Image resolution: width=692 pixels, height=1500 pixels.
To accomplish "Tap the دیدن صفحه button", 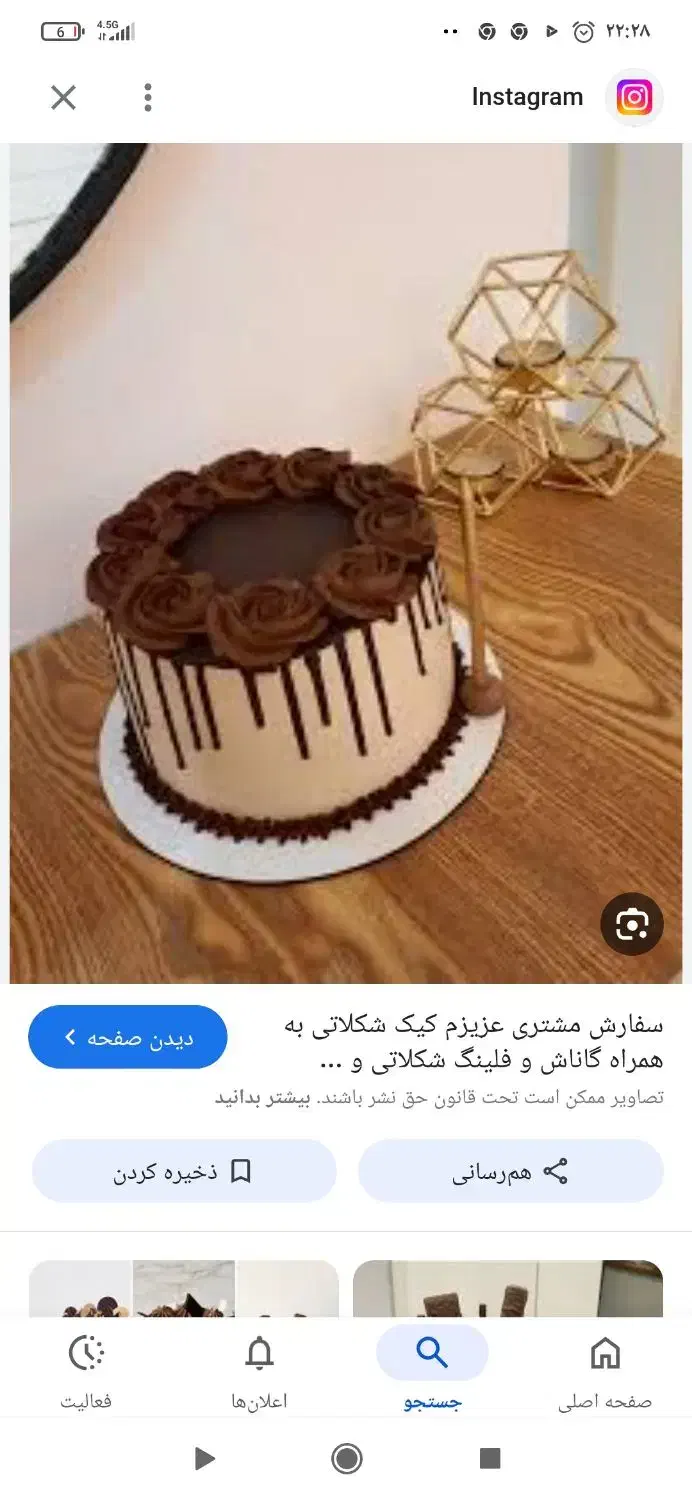I will coord(128,1037).
